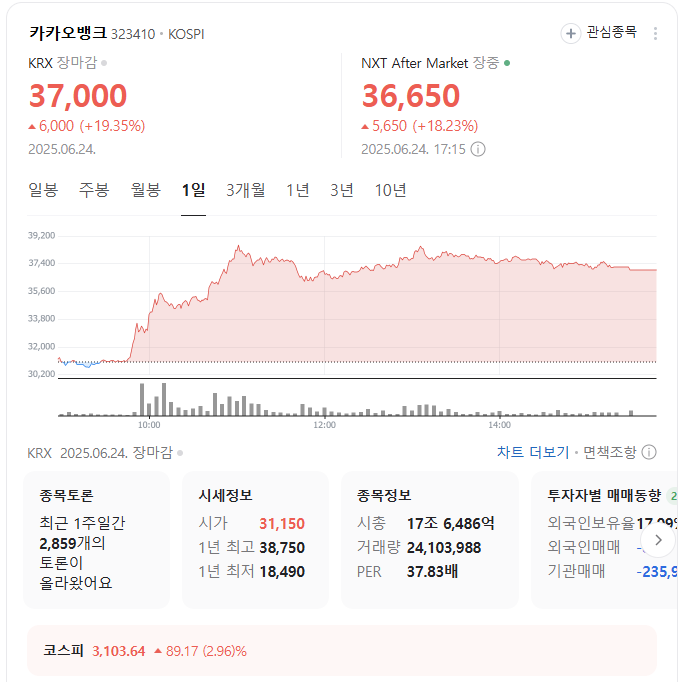The image size is (682, 682).
Task: Show the next info cards with the arrow
Action: [x=658, y=540]
